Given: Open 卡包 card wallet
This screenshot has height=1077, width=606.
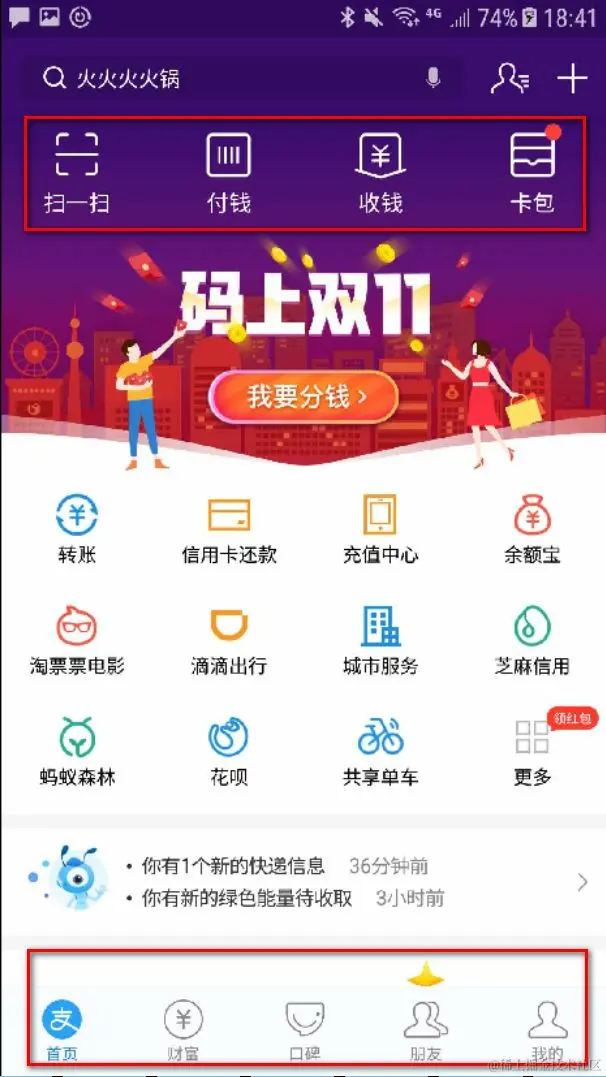Looking at the screenshot, I should pos(532,172).
